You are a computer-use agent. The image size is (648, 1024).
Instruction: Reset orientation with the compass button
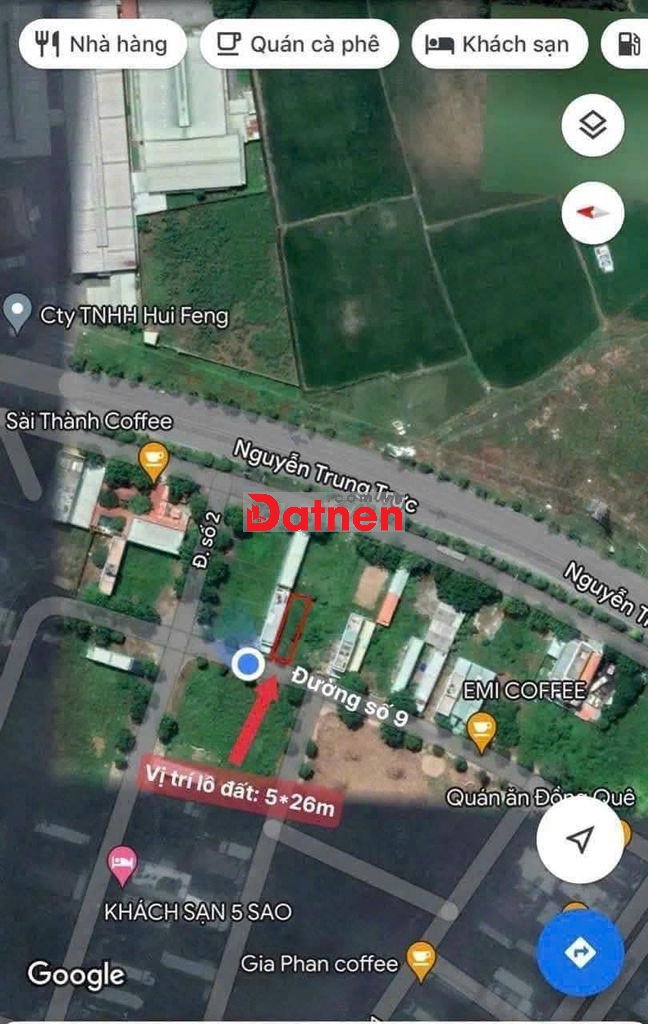(x=593, y=212)
